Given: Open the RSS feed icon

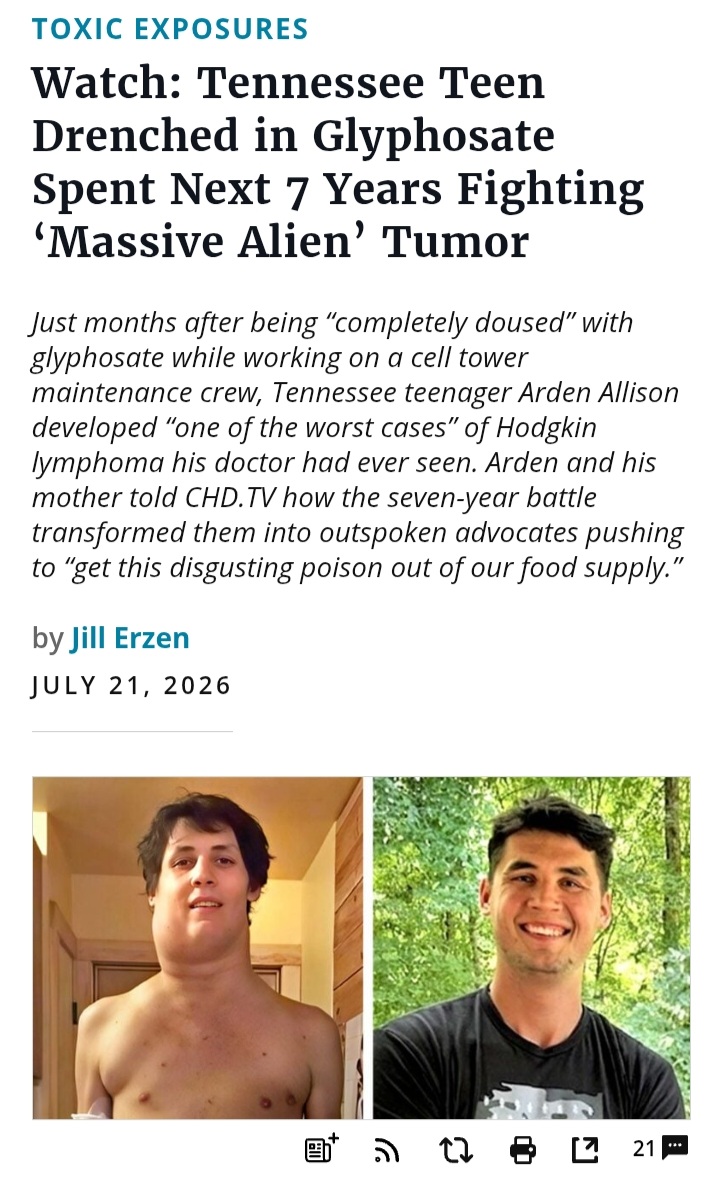Looking at the screenshot, I should point(387,1151).
